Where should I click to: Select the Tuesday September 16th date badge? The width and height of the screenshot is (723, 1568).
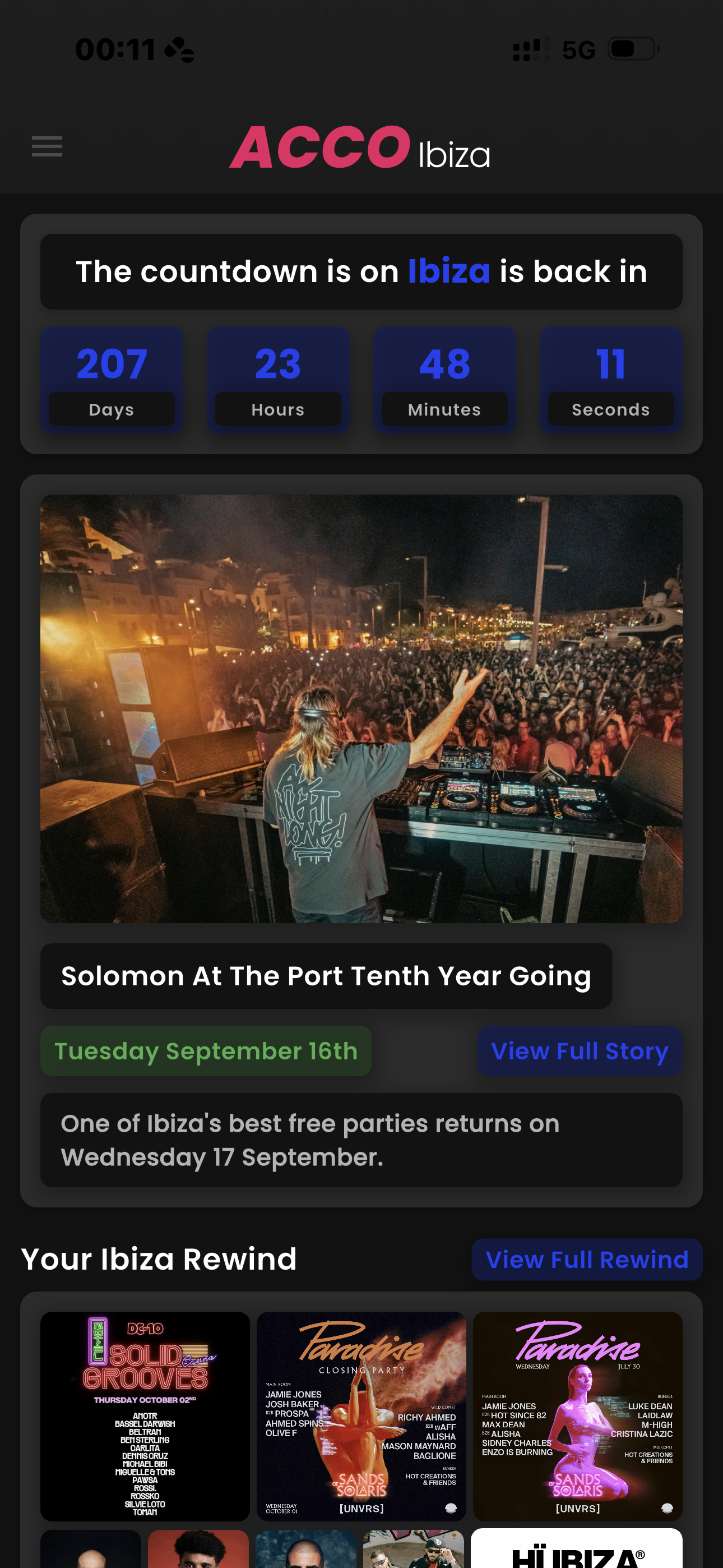[x=206, y=1050]
